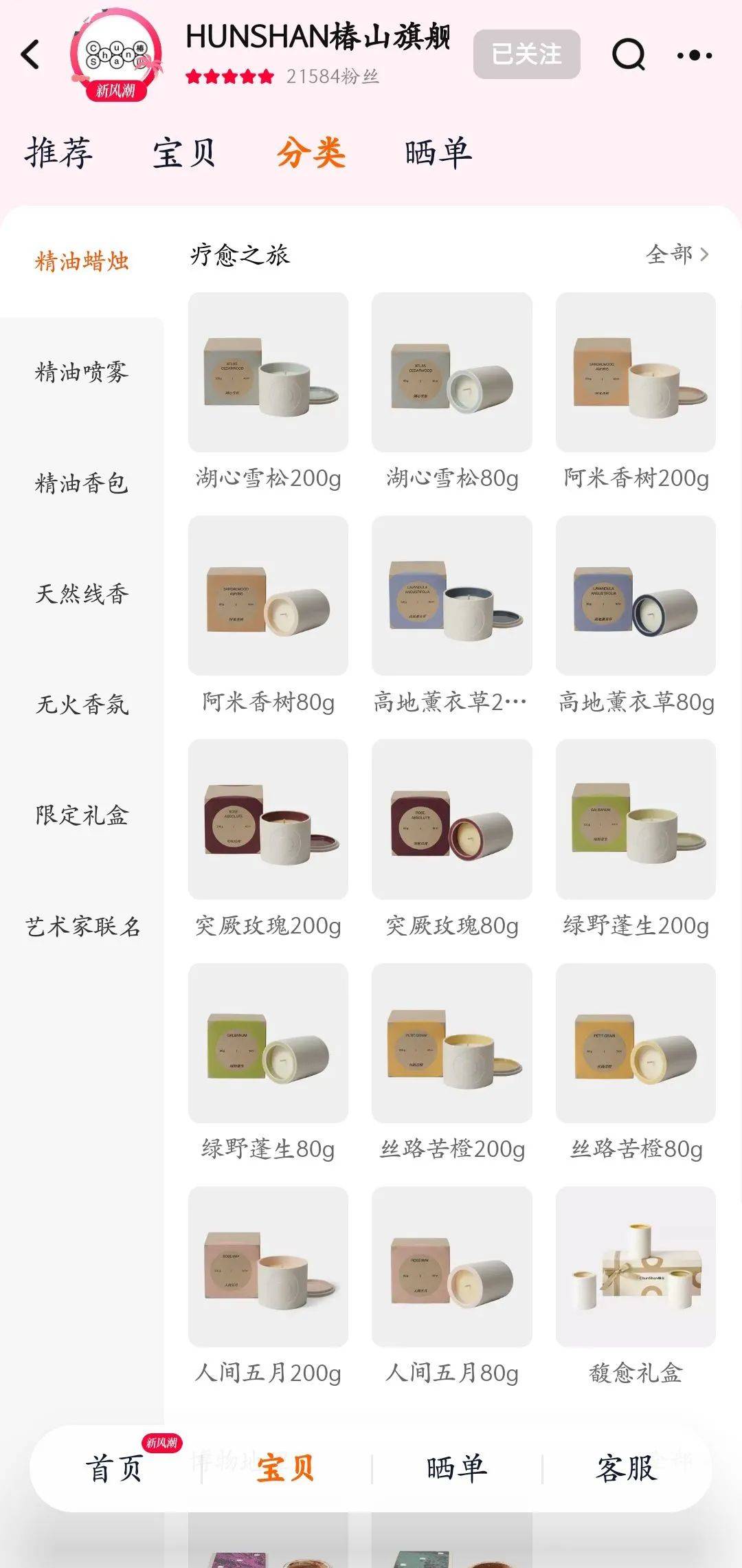Switch to the 推荐 tab
The height and width of the screenshot is (1568, 742).
[x=59, y=152]
